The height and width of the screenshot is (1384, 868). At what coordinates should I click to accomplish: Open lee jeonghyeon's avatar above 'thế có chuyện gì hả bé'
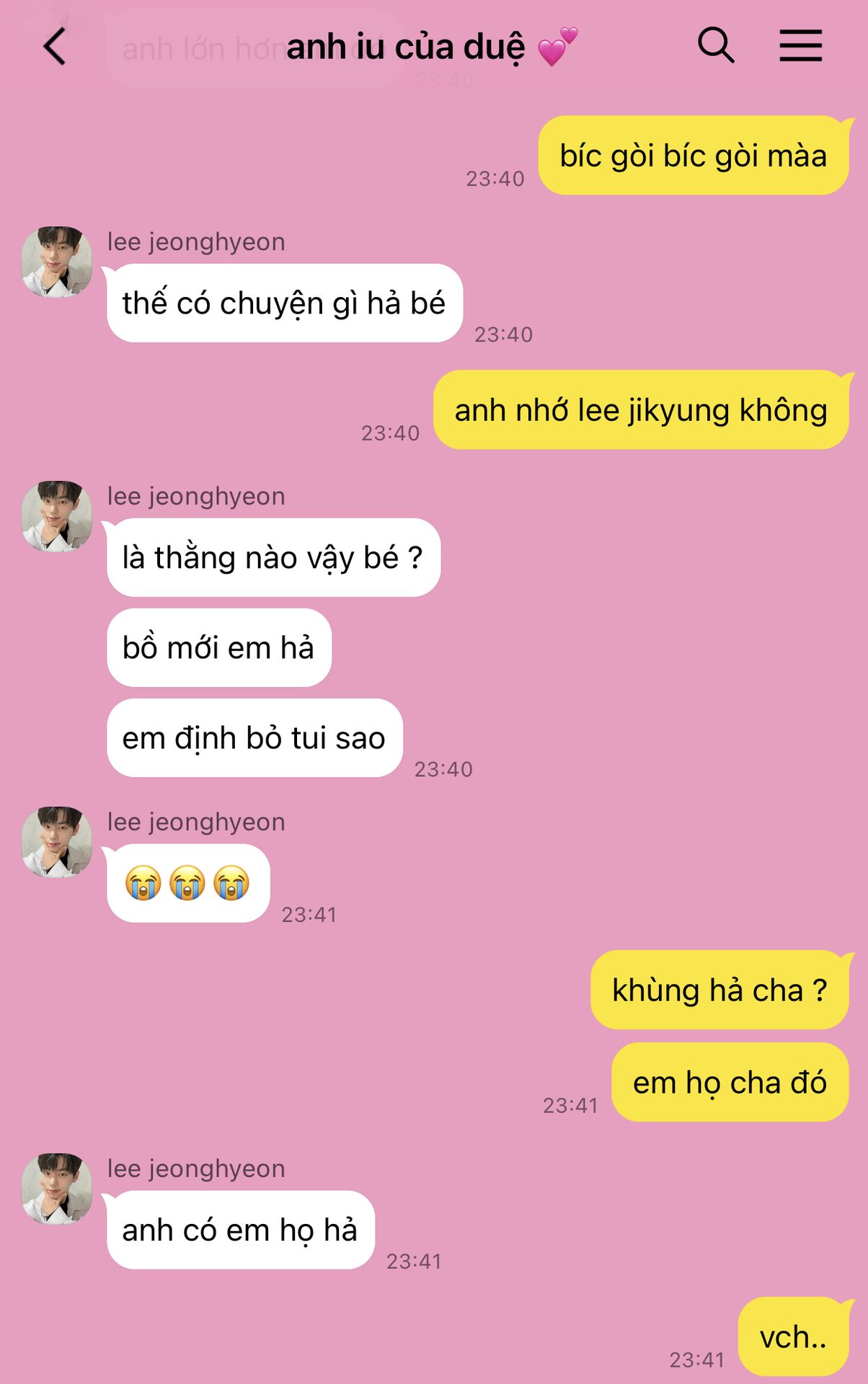pyautogui.click(x=57, y=262)
